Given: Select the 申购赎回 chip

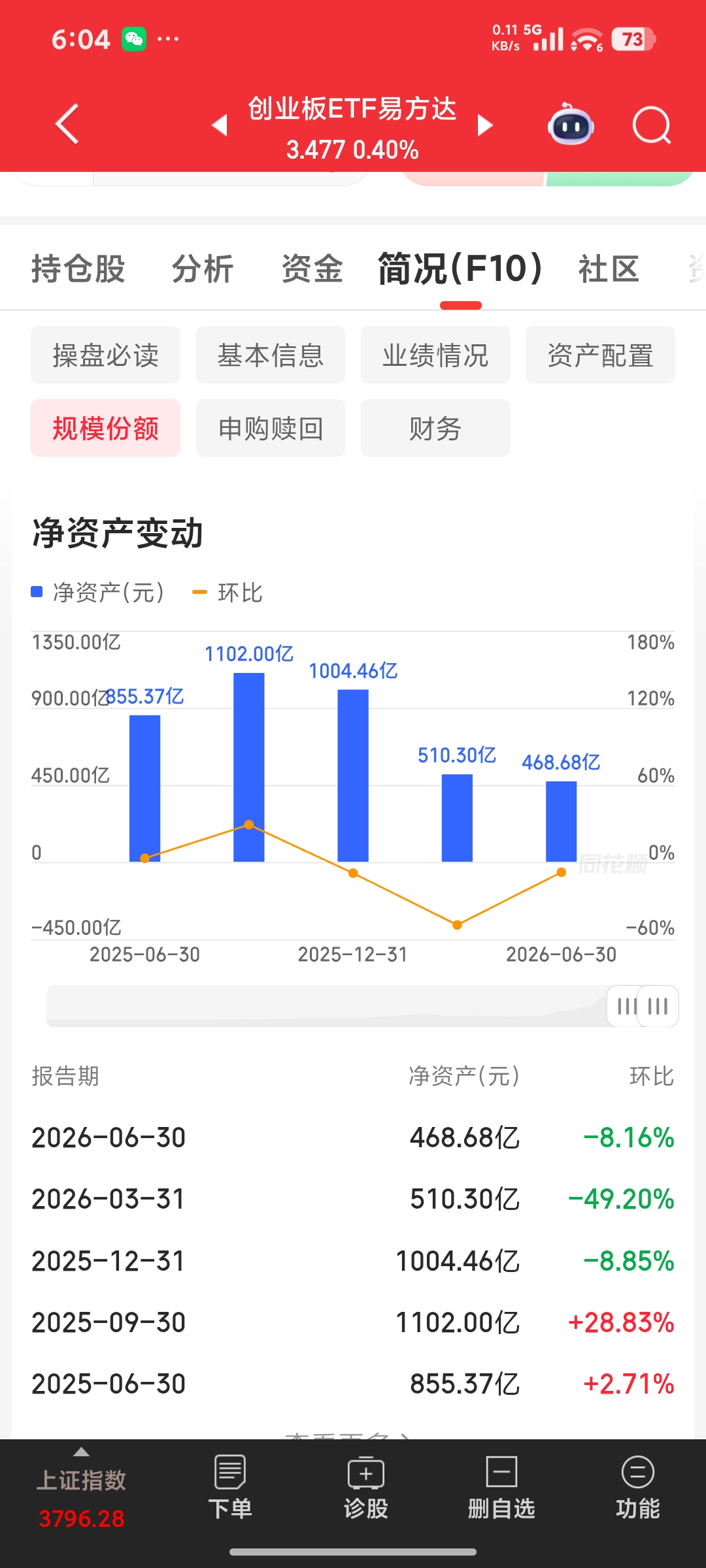Looking at the screenshot, I should [x=271, y=428].
